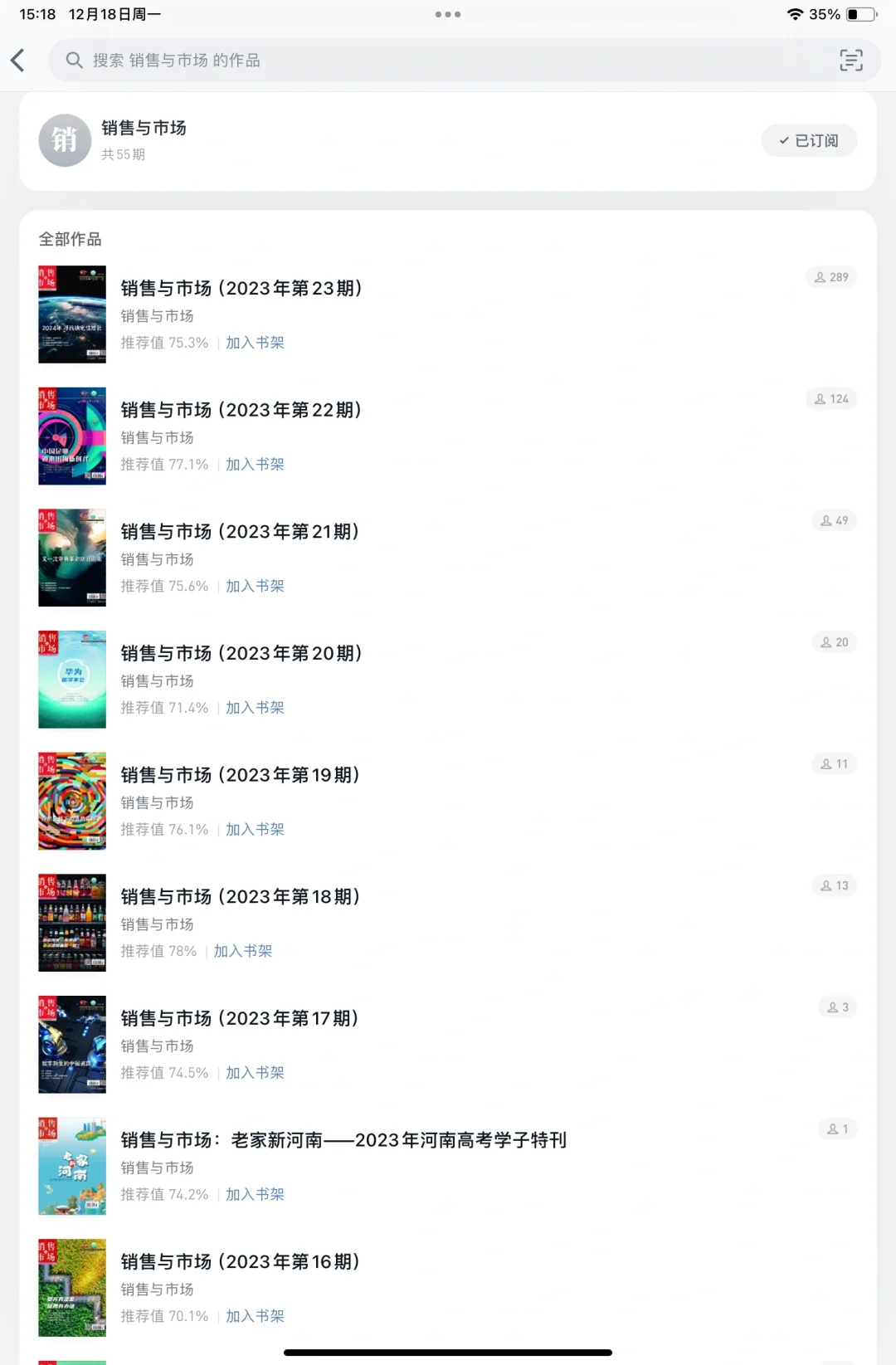Open 销售与市场 (2023年第22期)
896x1365 pixels.
click(241, 410)
